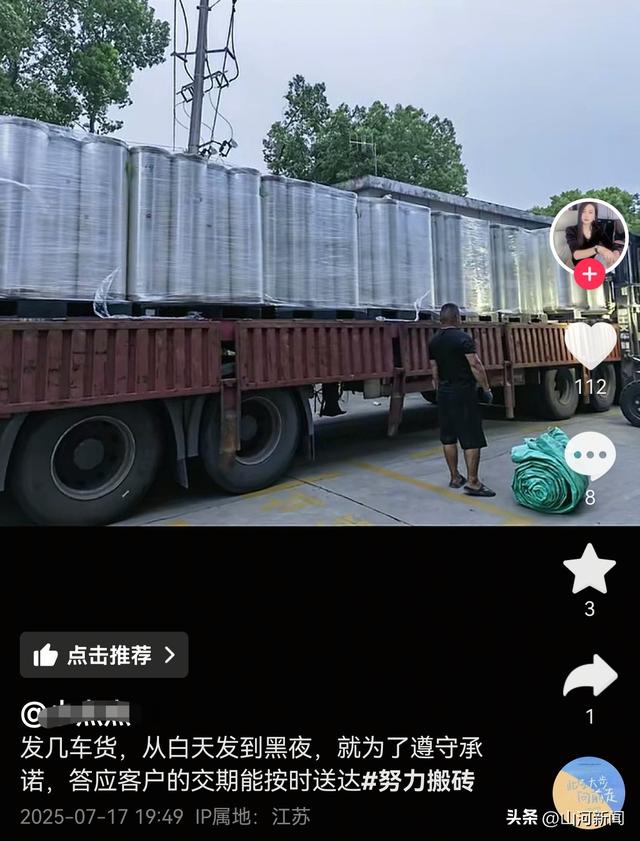This screenshot has width=640, height=841.
Task: Share this video via the arrow icon
Action: [590, 677]
